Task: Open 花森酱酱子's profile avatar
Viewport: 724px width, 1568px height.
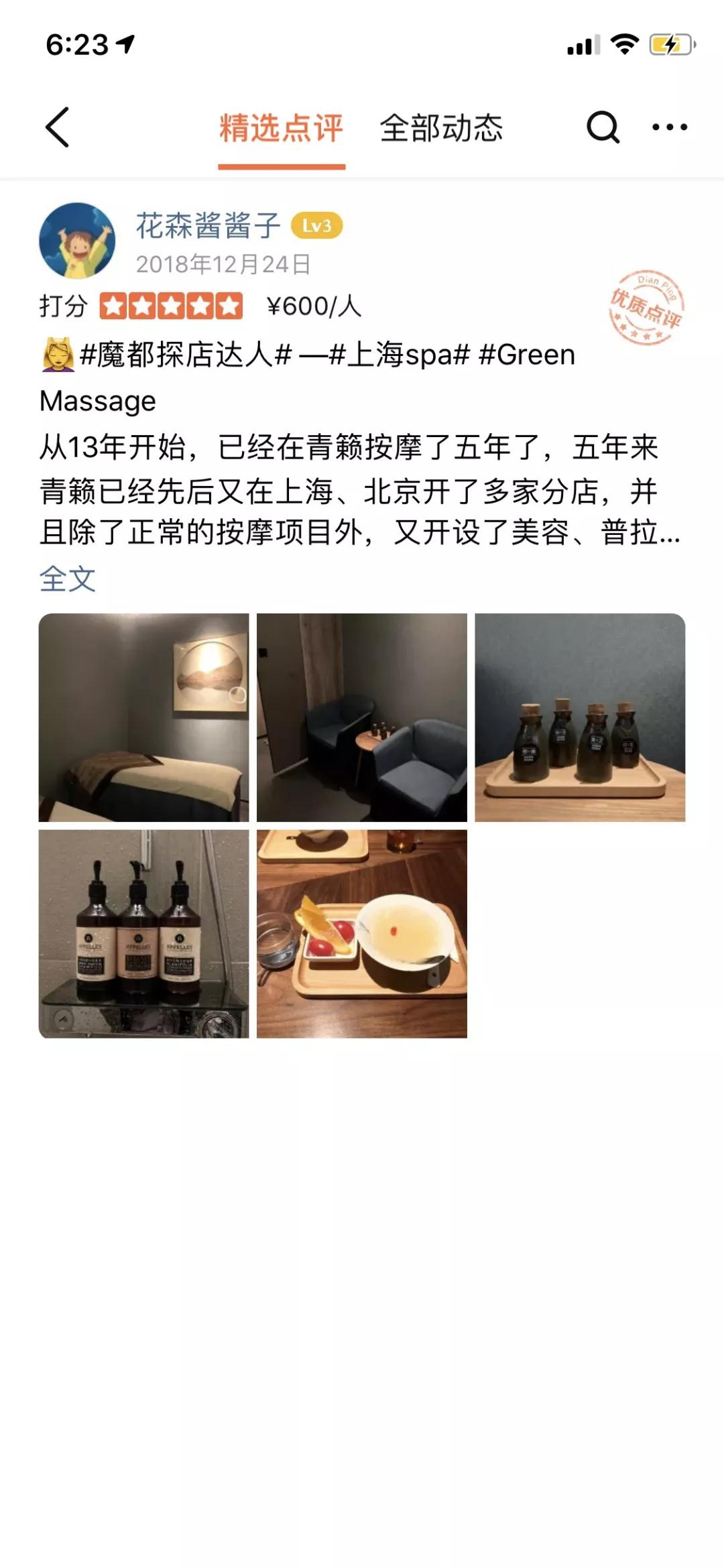Action: click(77, 241)
